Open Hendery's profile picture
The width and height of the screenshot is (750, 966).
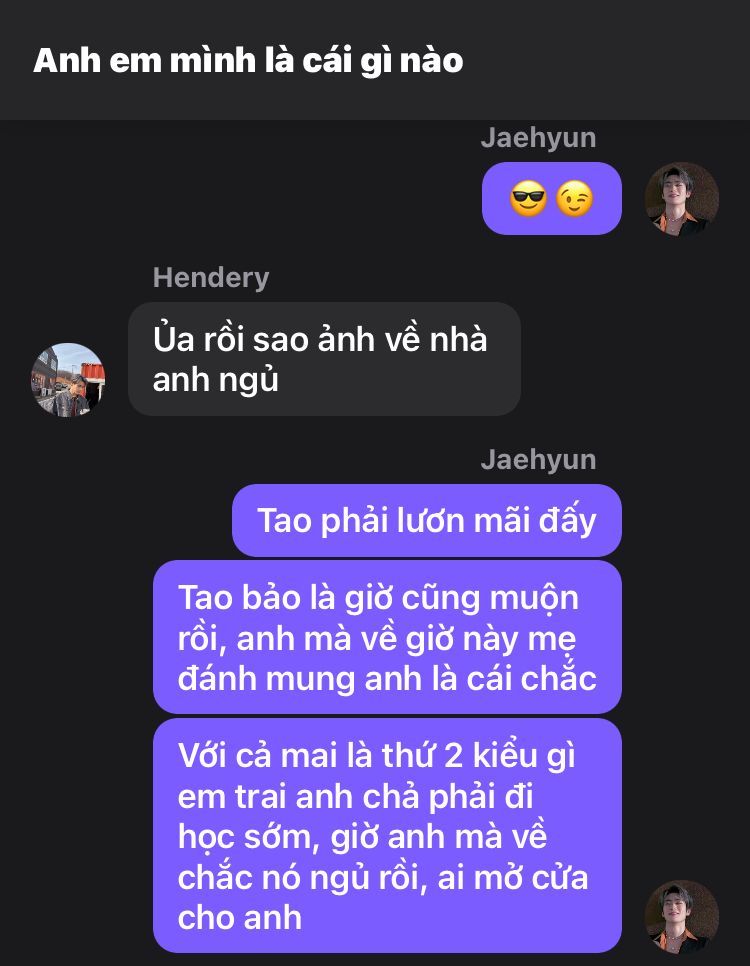68,380
